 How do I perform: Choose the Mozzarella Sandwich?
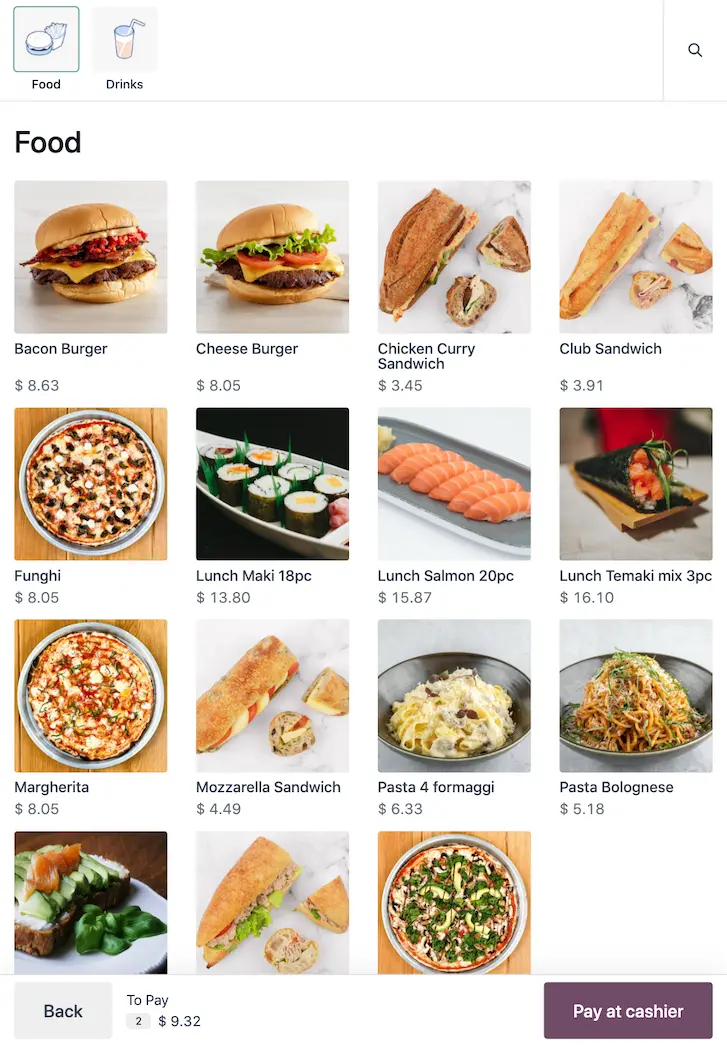[x=272, y=696]
